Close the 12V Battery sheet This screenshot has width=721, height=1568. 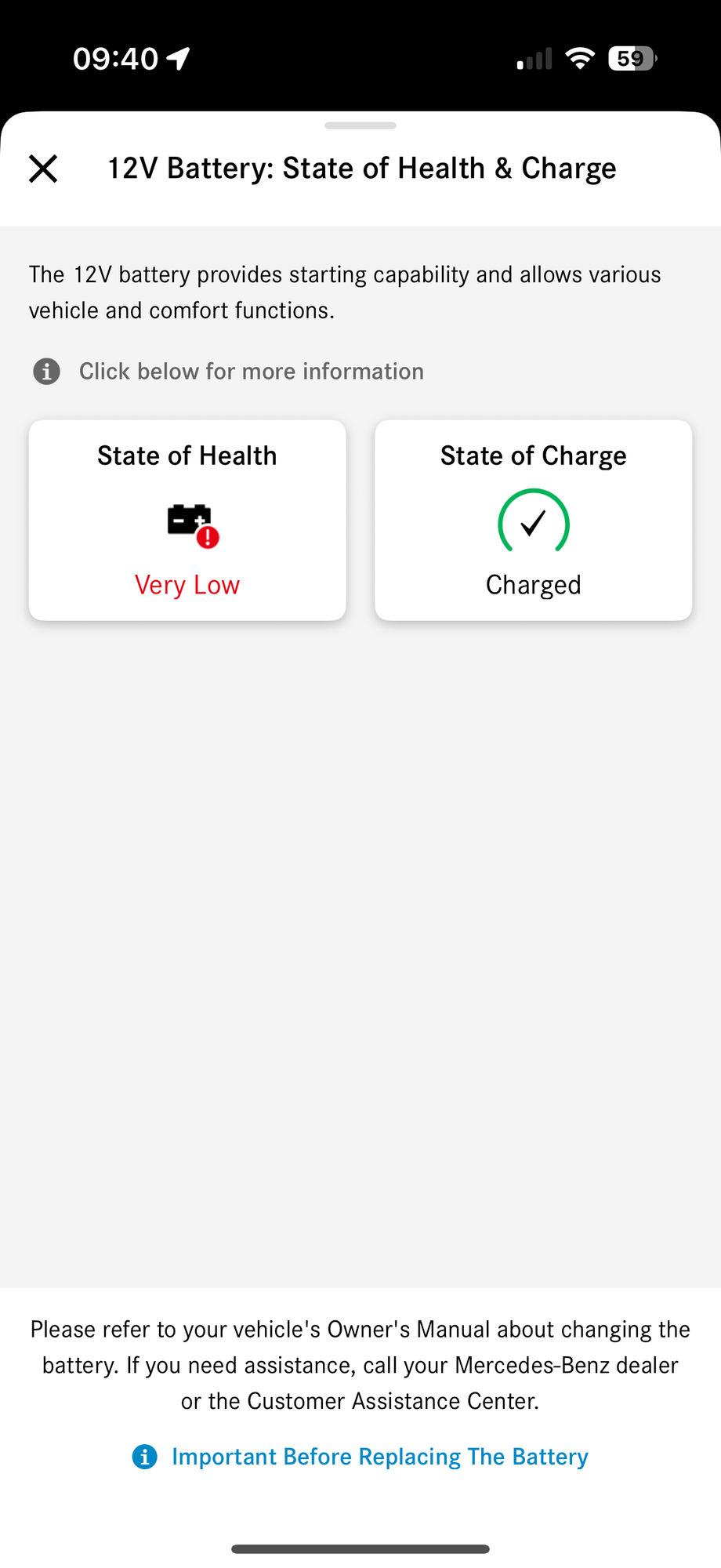click(43, 169)
